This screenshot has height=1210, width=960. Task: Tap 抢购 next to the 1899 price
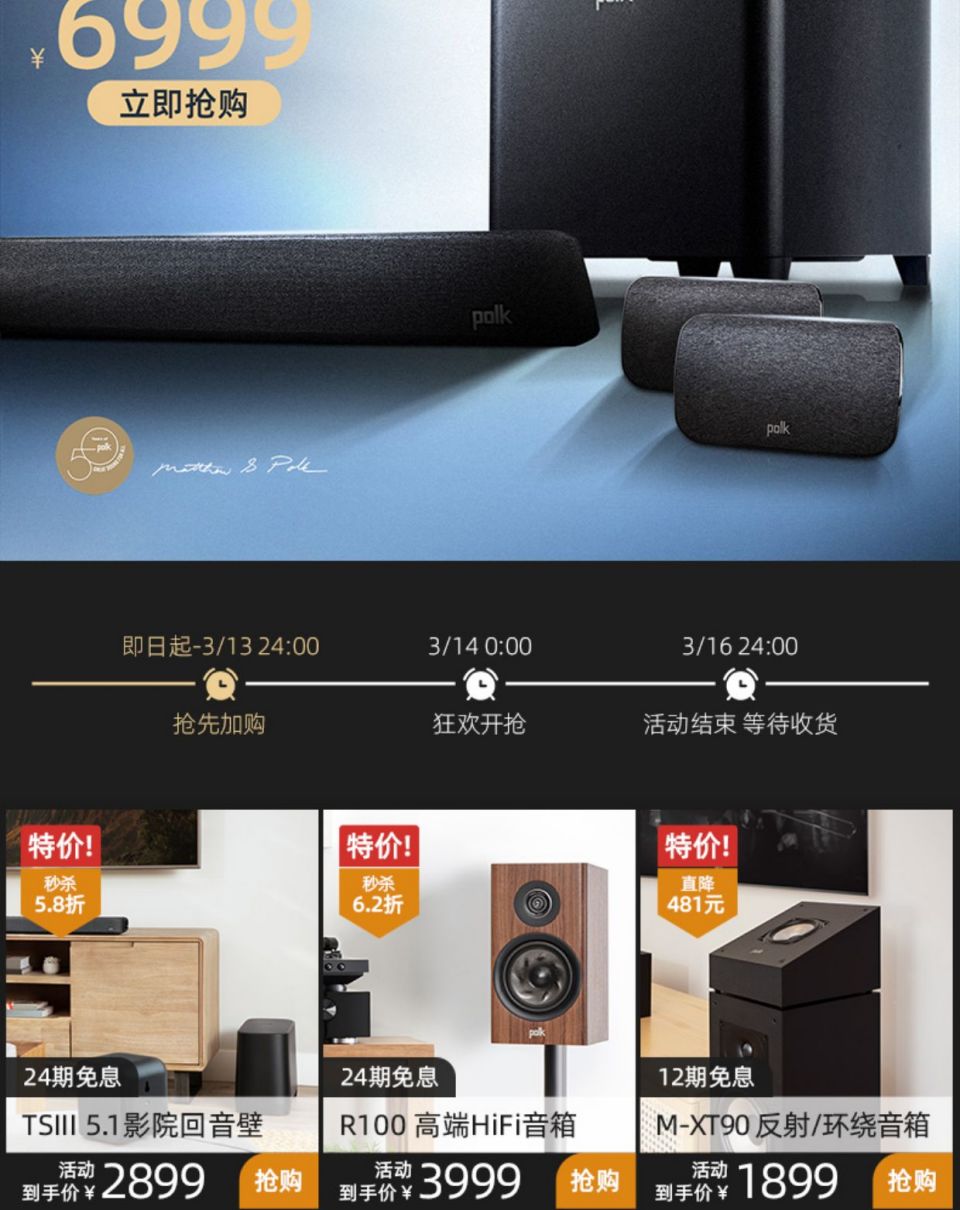tap(912, 1182)
